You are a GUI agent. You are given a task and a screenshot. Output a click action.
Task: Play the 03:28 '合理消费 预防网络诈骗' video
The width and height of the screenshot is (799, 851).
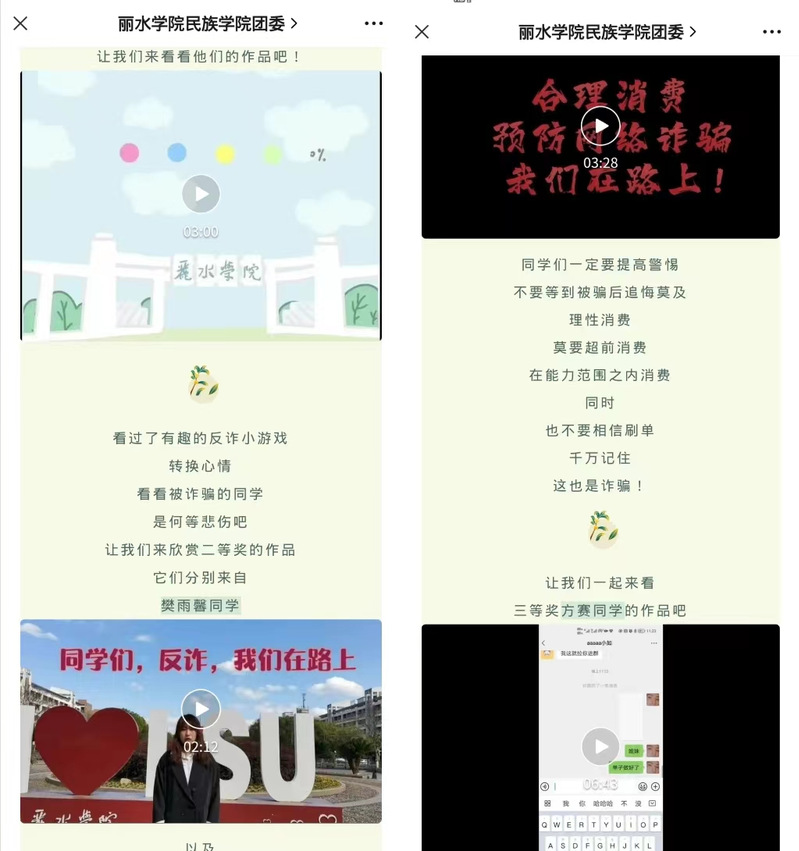tap(600, 126)
